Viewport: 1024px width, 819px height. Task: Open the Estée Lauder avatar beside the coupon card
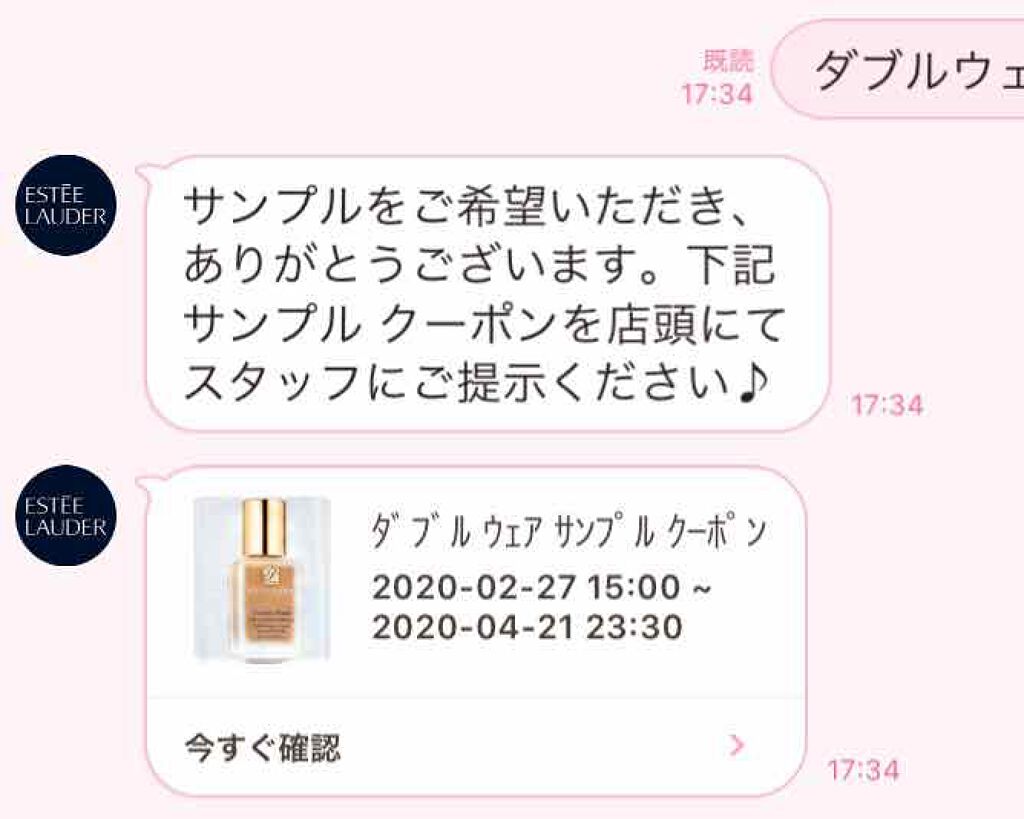coord(65,515)
